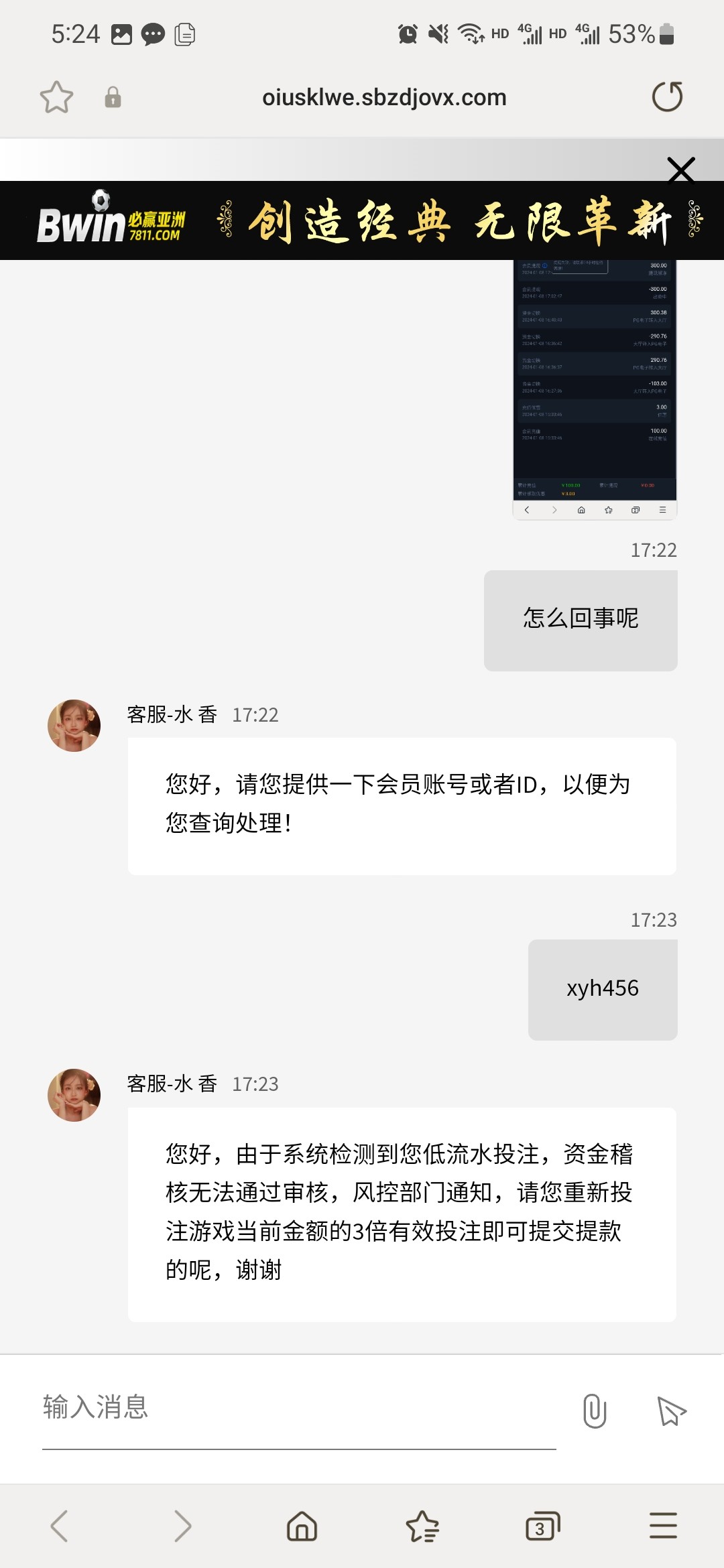Screen dimensions: 724x1568
Task: Reload the page using the refresh icon
Action: coord(667,96)
